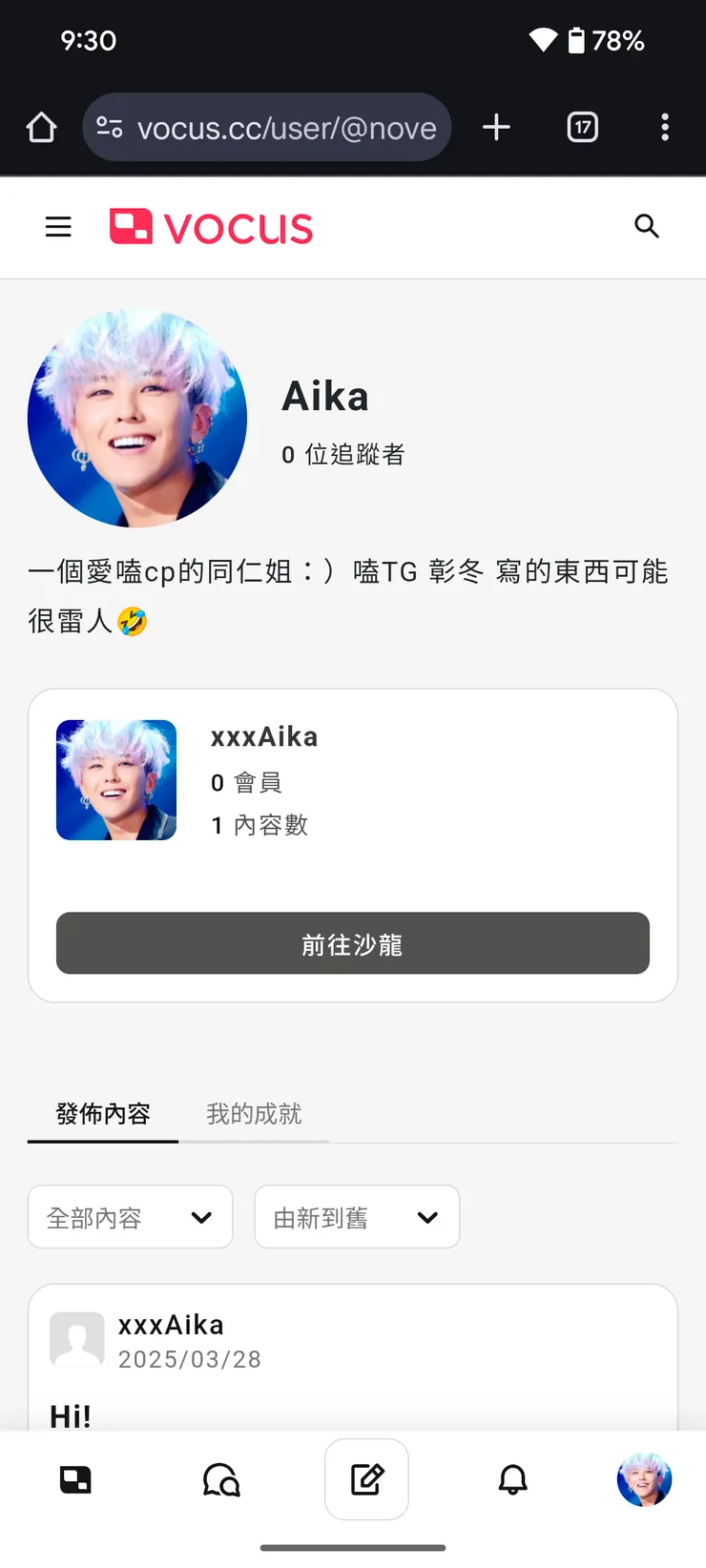Go to the vocus home feed tab
The height and width of the screenshot is (1568, 706).
(x=75, y=1480)
